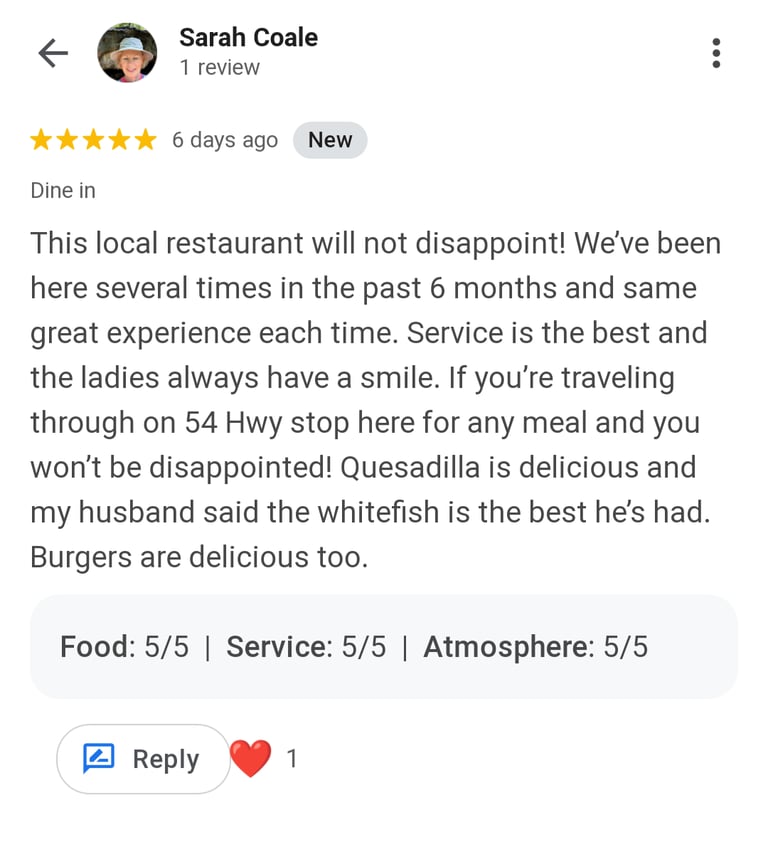Open the three-dot overflow menu
The width and height of the screenshot is (768, 847).
pyautogui.click(x=716, y=53)
